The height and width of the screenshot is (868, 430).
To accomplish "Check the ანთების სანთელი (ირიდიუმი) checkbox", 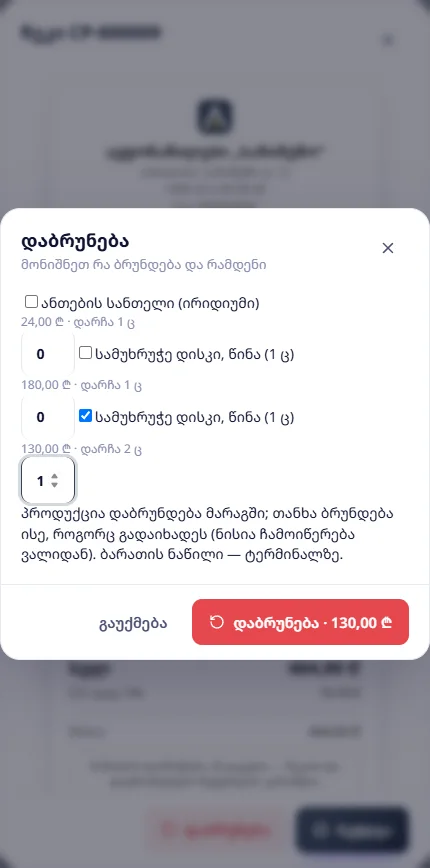I will 32,302.
